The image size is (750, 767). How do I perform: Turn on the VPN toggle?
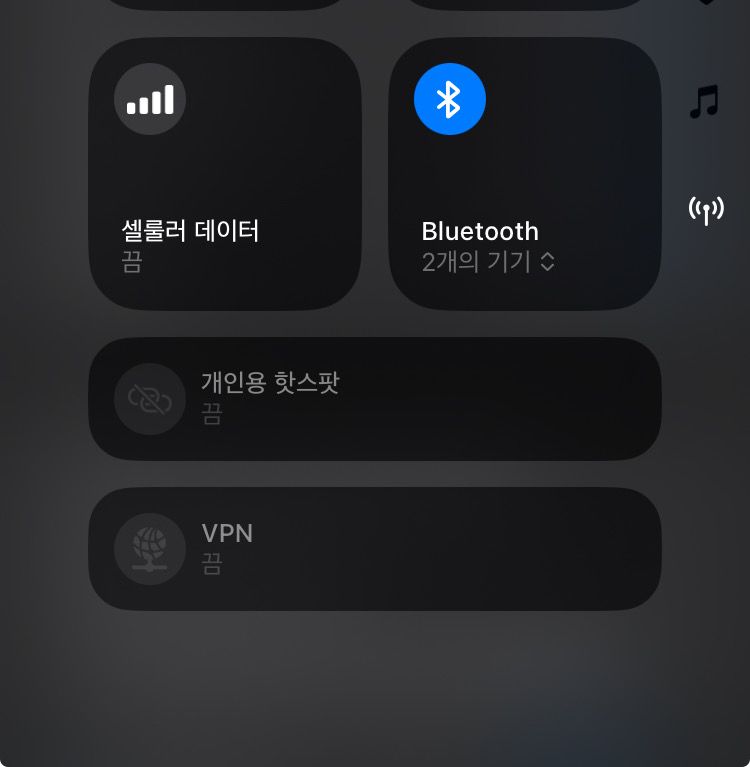tap(150, 549)
